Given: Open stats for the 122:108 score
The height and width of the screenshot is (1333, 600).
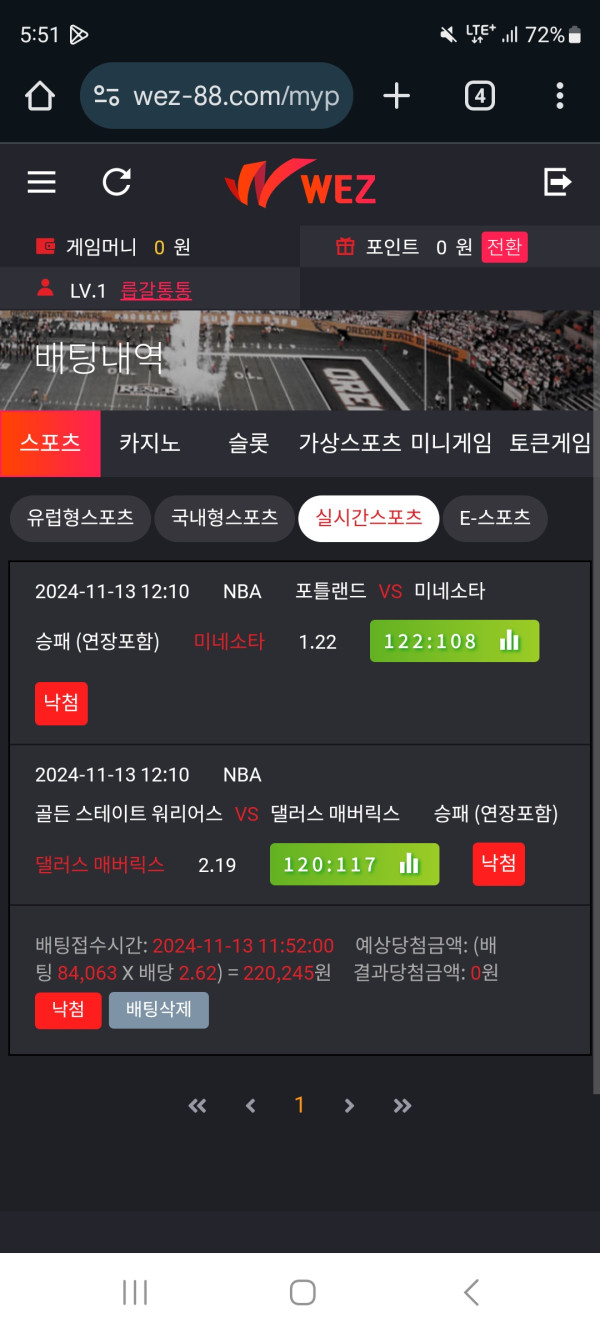Looking at the screenshot, I should (510, 641).
